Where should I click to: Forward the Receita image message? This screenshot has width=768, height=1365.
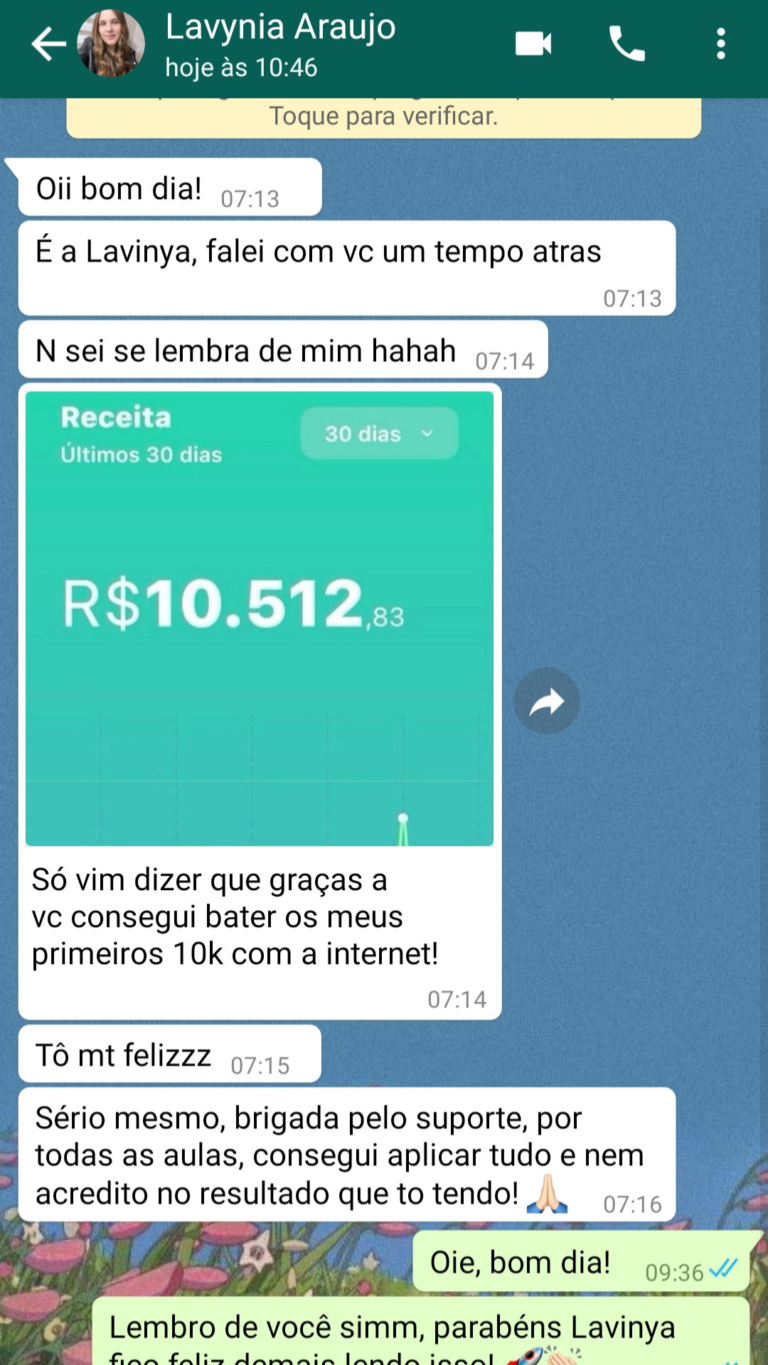(546, 703)
